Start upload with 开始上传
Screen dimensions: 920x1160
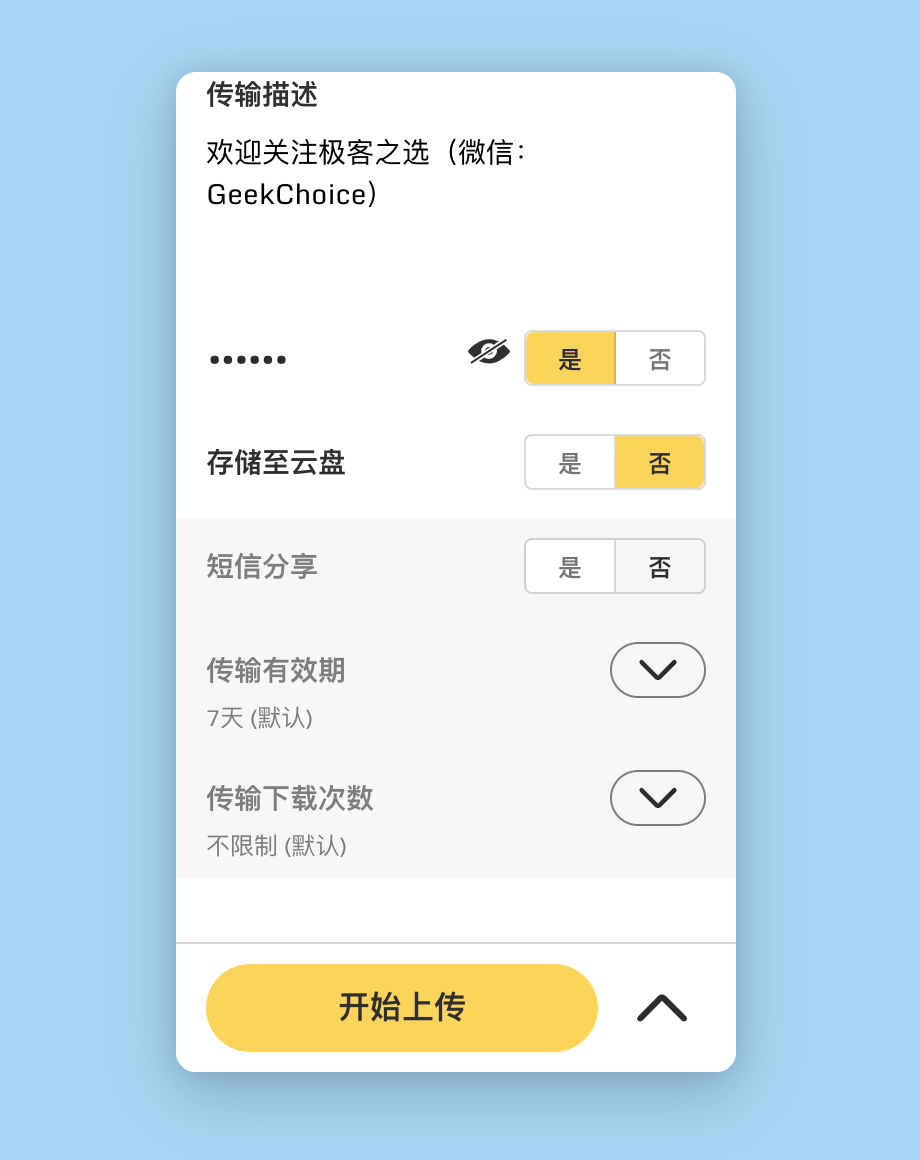[x=401, y=1007]
